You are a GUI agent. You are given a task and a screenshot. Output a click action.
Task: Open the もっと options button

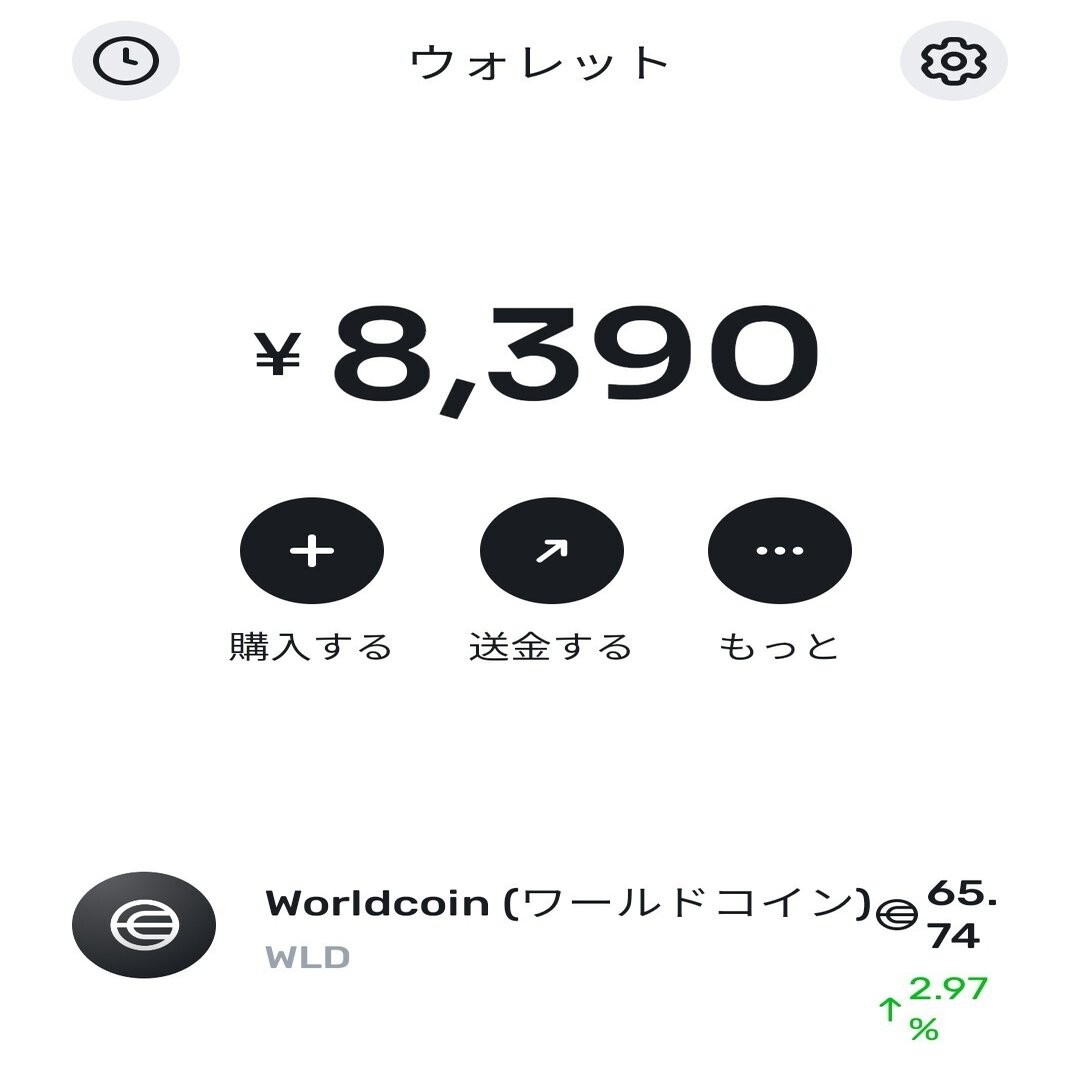pyautogui.click(x=780, y=550)
